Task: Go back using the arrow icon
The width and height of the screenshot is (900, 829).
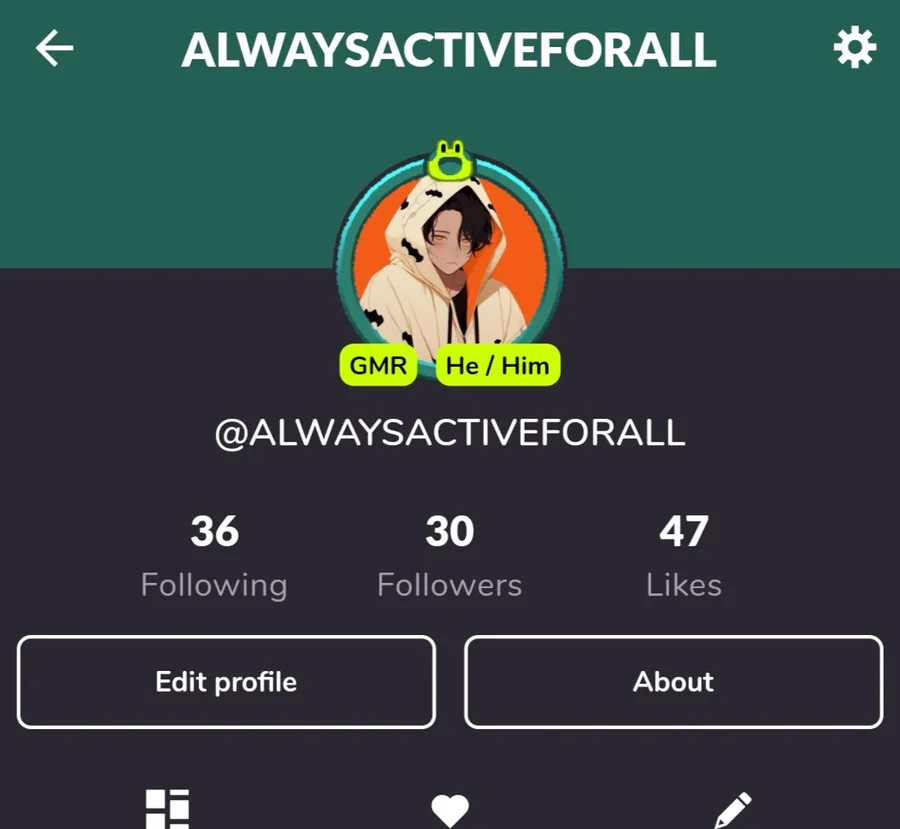Action: pyautogui.click(x=55, y=48)
